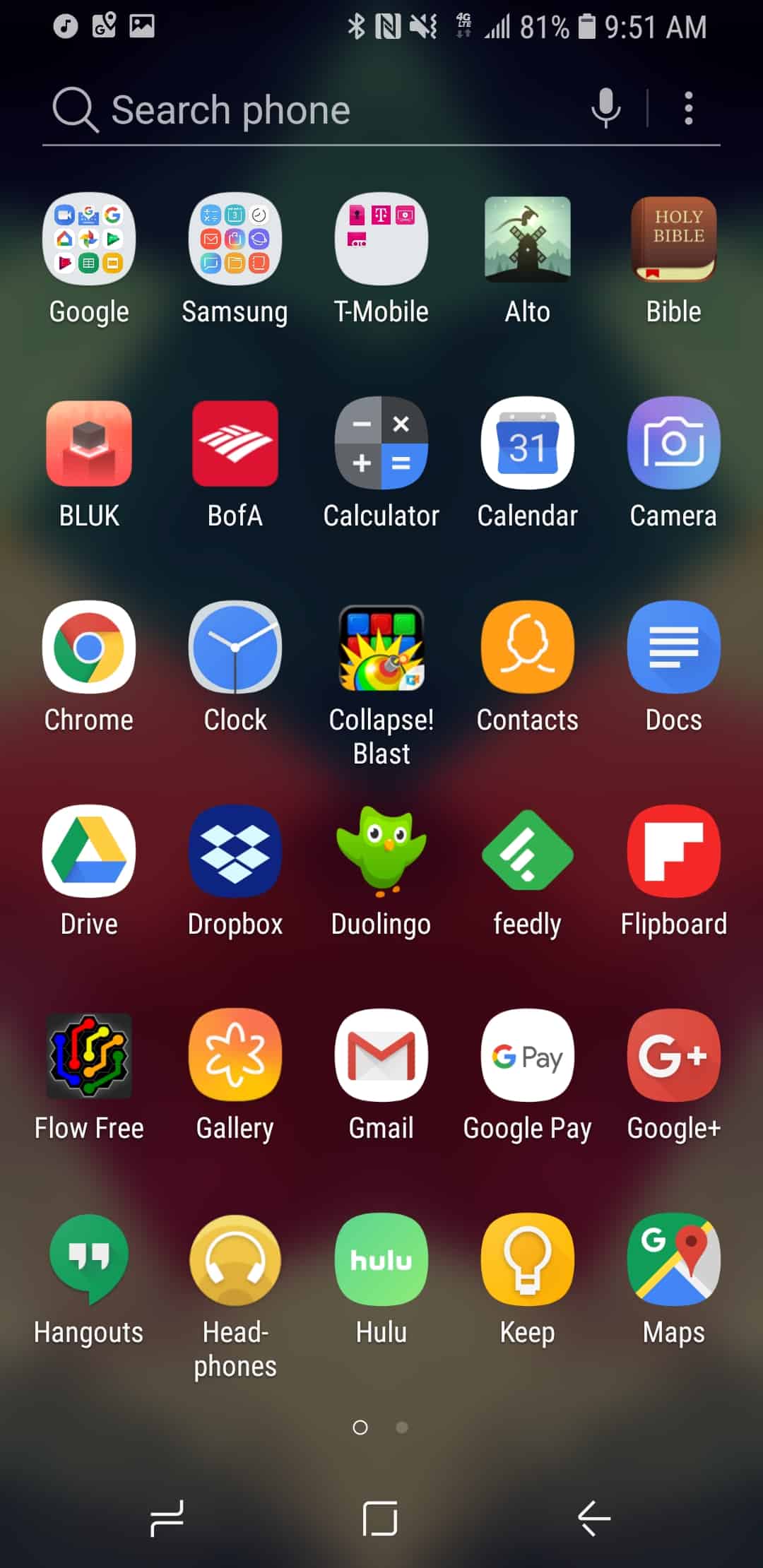Screen dimensions: 763x1568
Task: Tap the system back button
Action: click(x=594, y=1518)
